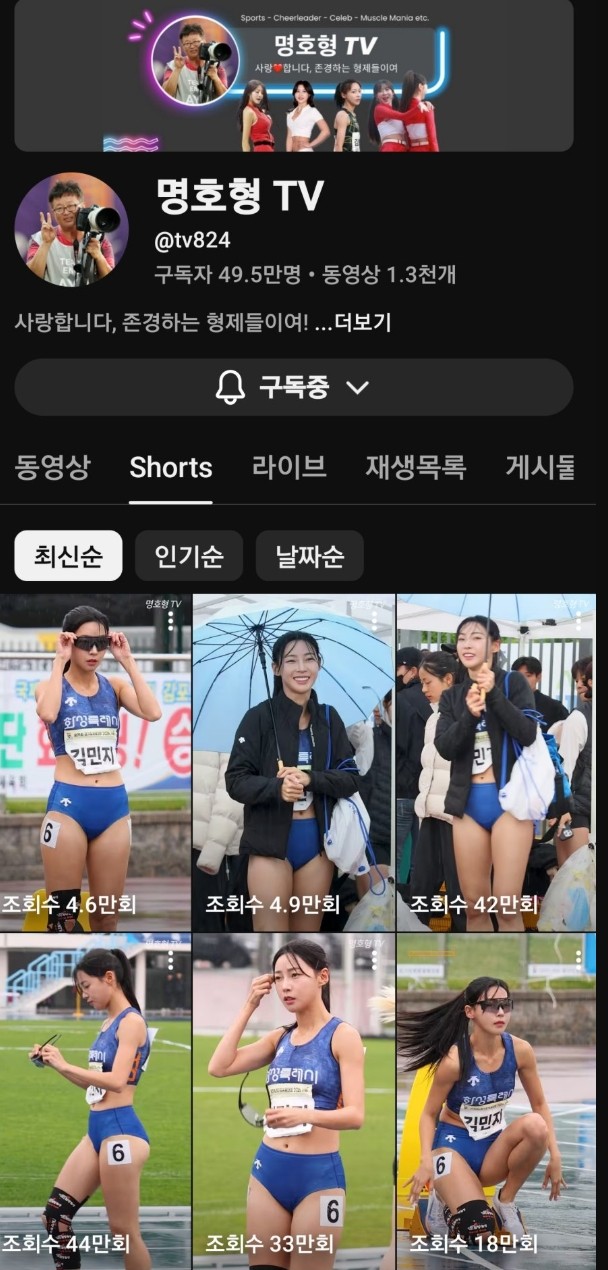Switch to the 게시물 tab
Viewport: 608px width, 1270px height.
pyautogui.click(x=540, y=467)
